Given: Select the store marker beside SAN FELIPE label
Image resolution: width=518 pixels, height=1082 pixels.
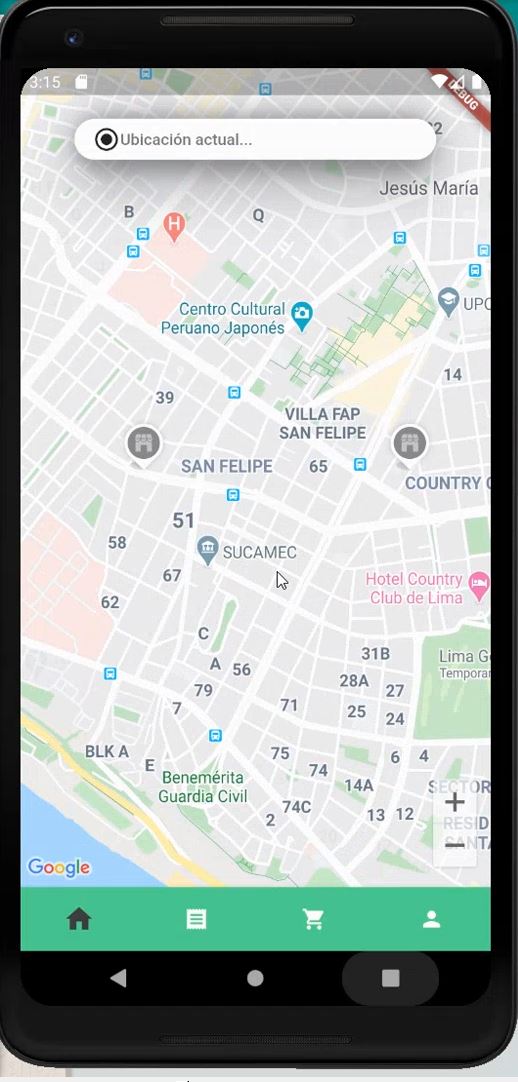Looking at the screenshot, I should [144, 445].
